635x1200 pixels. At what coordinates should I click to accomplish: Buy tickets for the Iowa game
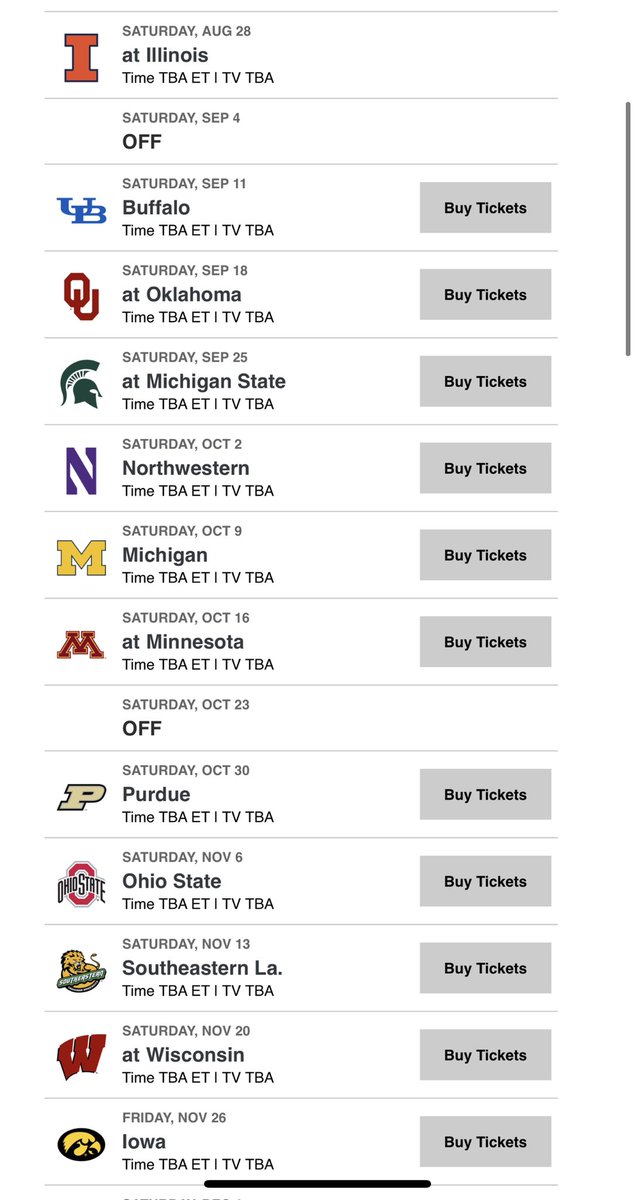[485, 1142]
